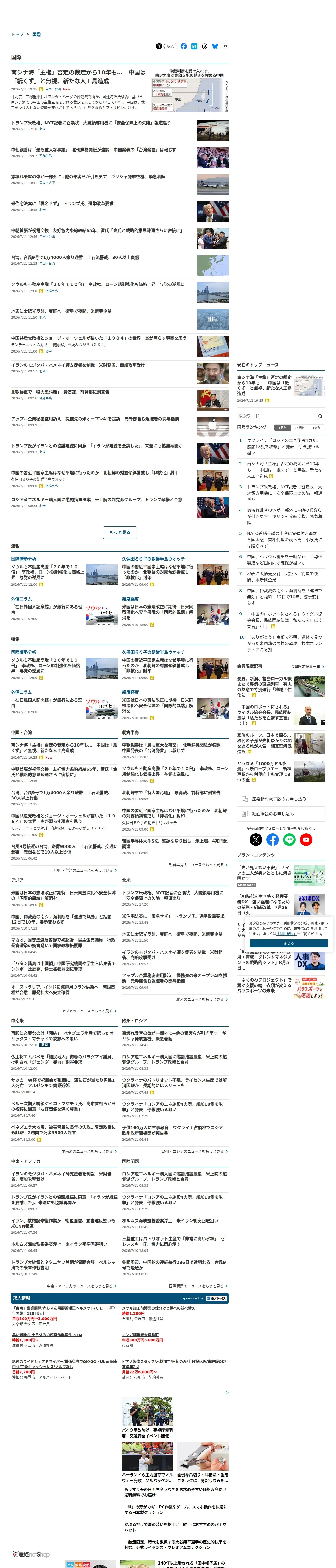Open the 検索ワード search field

pos(276,416)
